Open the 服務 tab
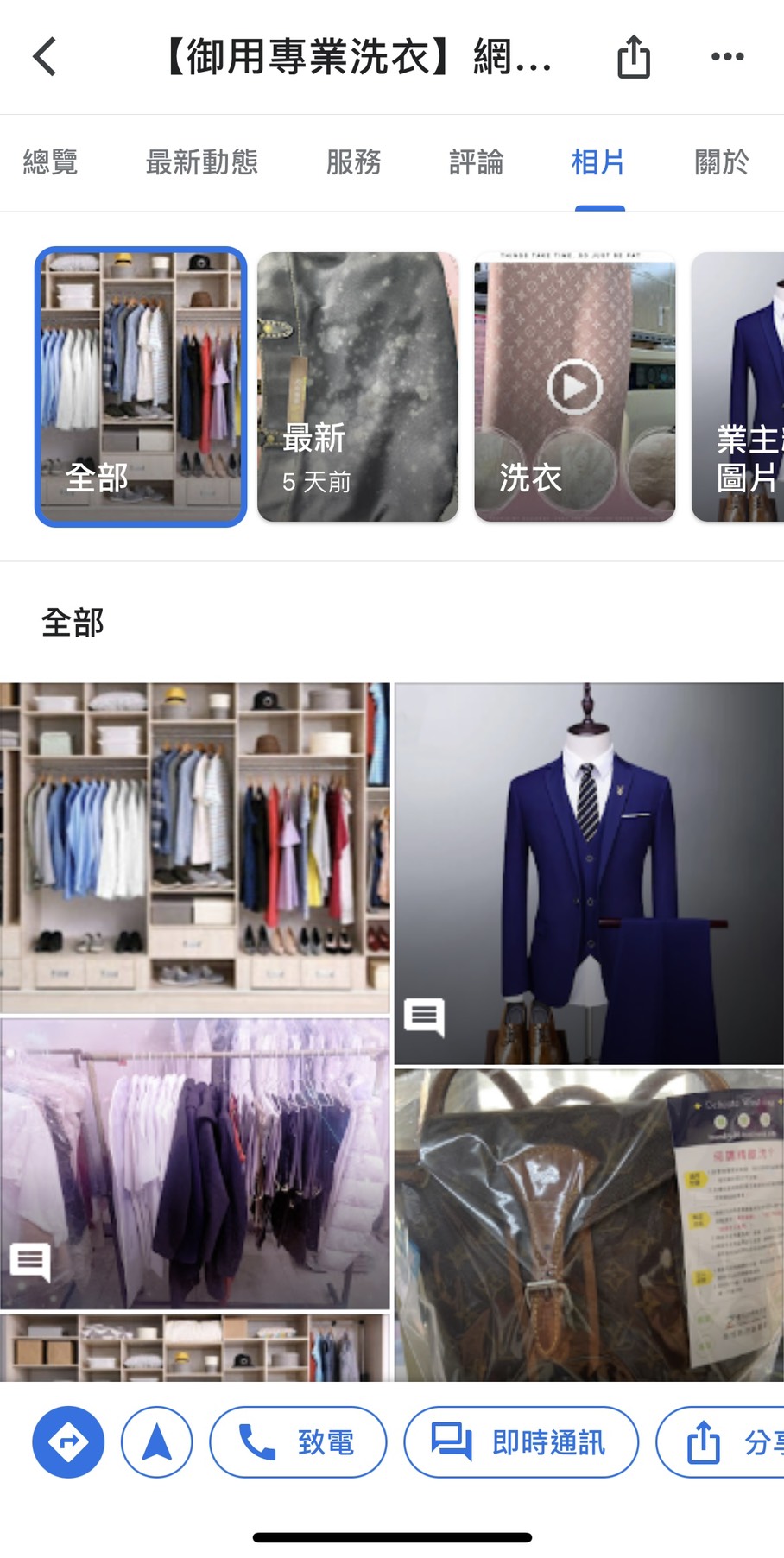The image size is (784, 1558). click(353, 162)
